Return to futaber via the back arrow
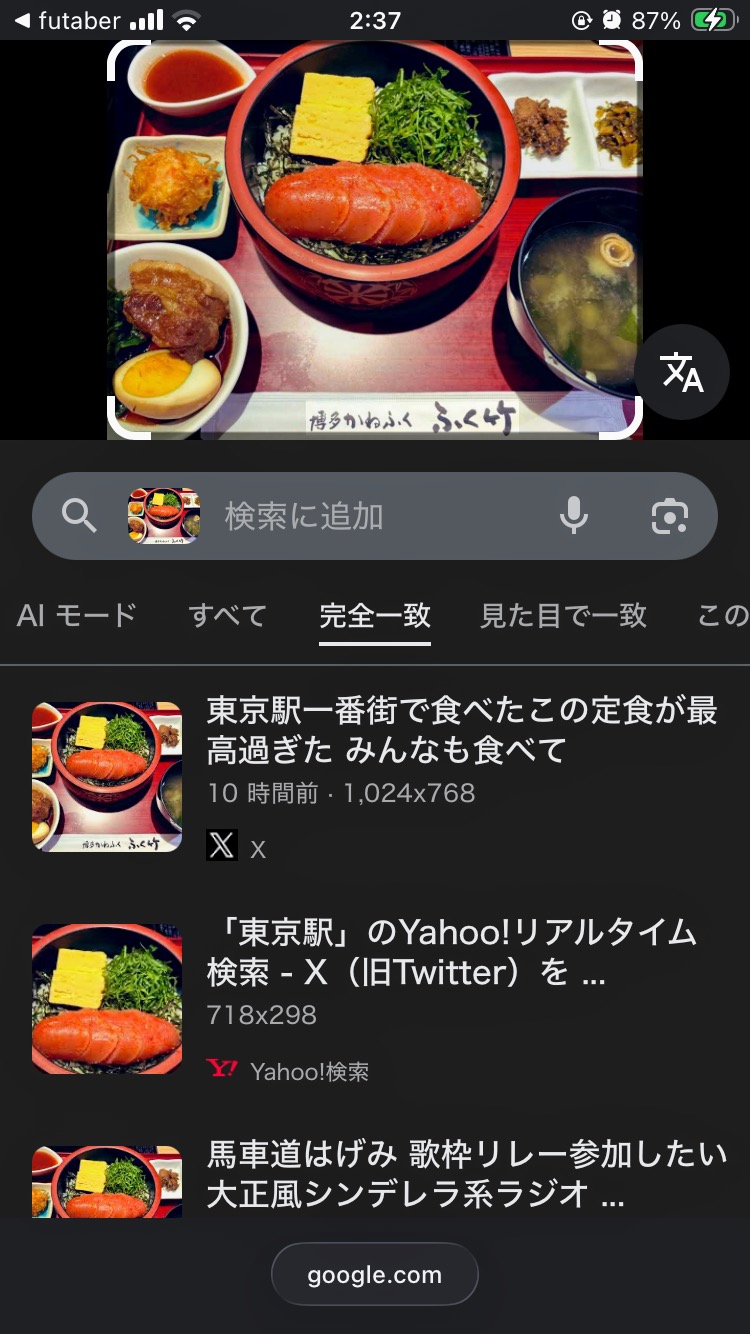Screen dimensions: 750x1334 click(x=22, y=20)
